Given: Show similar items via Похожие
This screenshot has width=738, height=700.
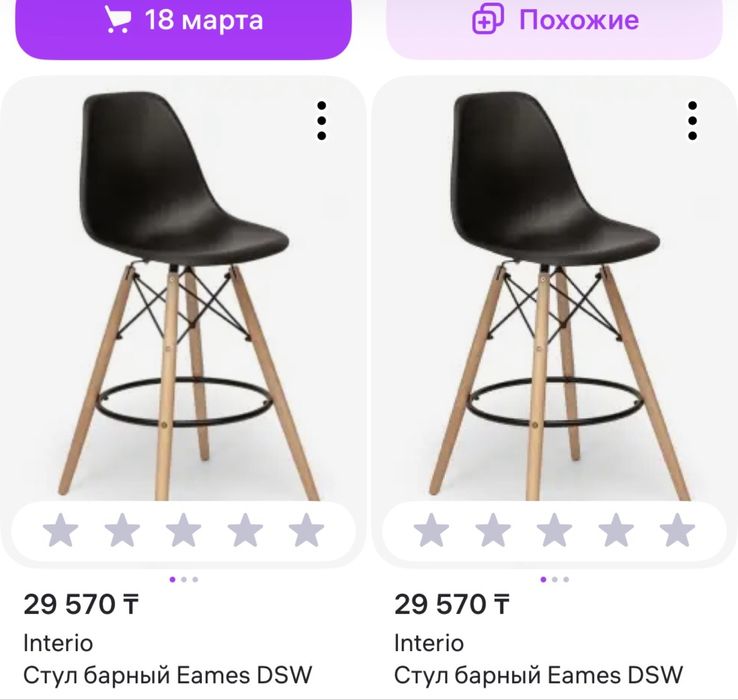Looking at the screenshot, I should point(554,22).
